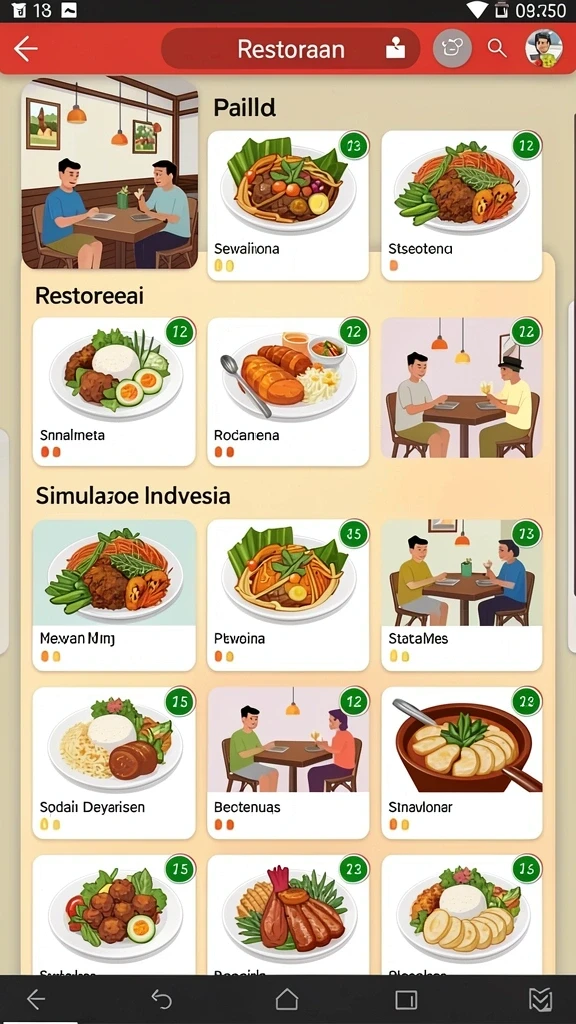Open the Mewan Mmj card

[114, 595]
